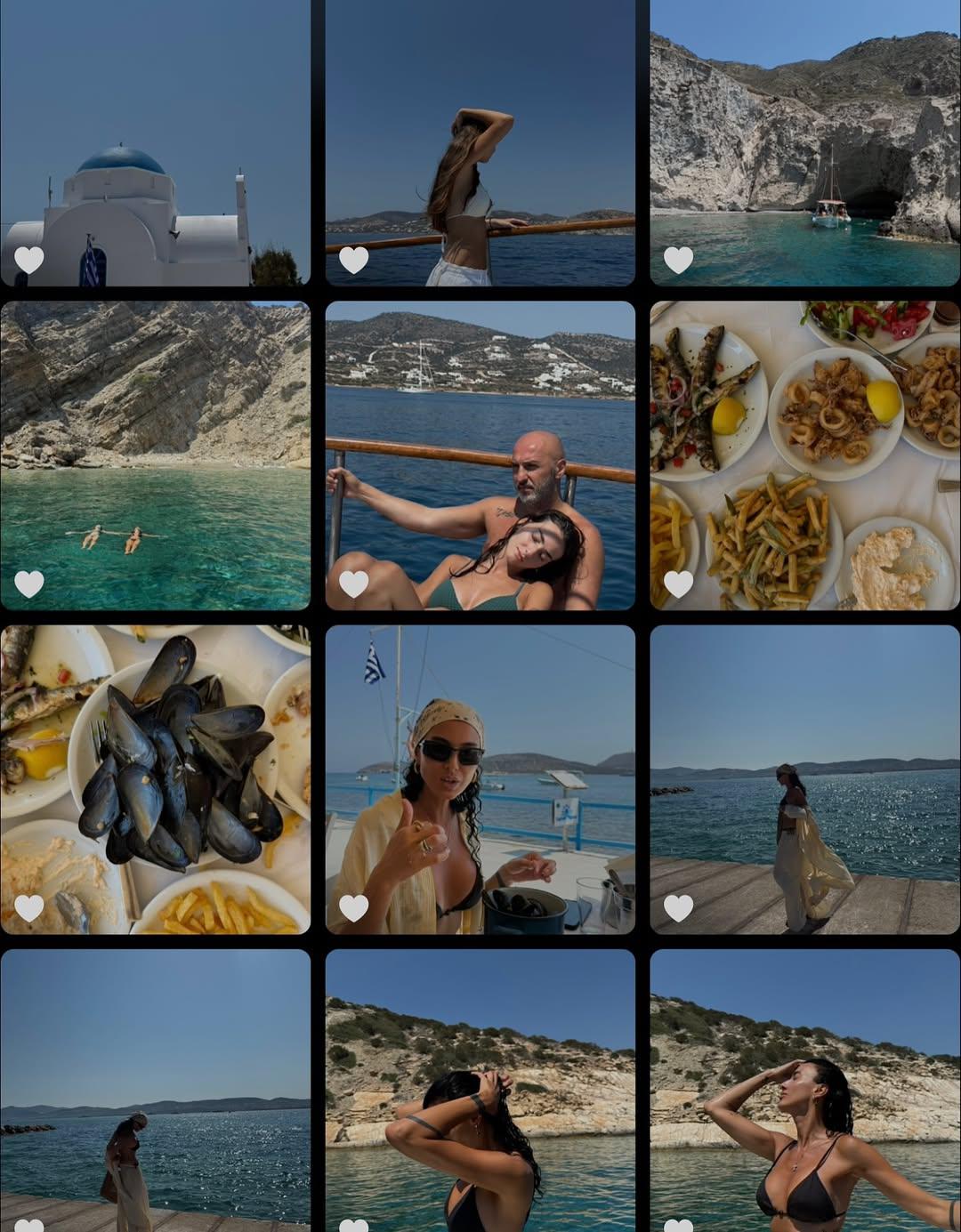Open the blue-domed white church photo

click(x=155, y=142)
